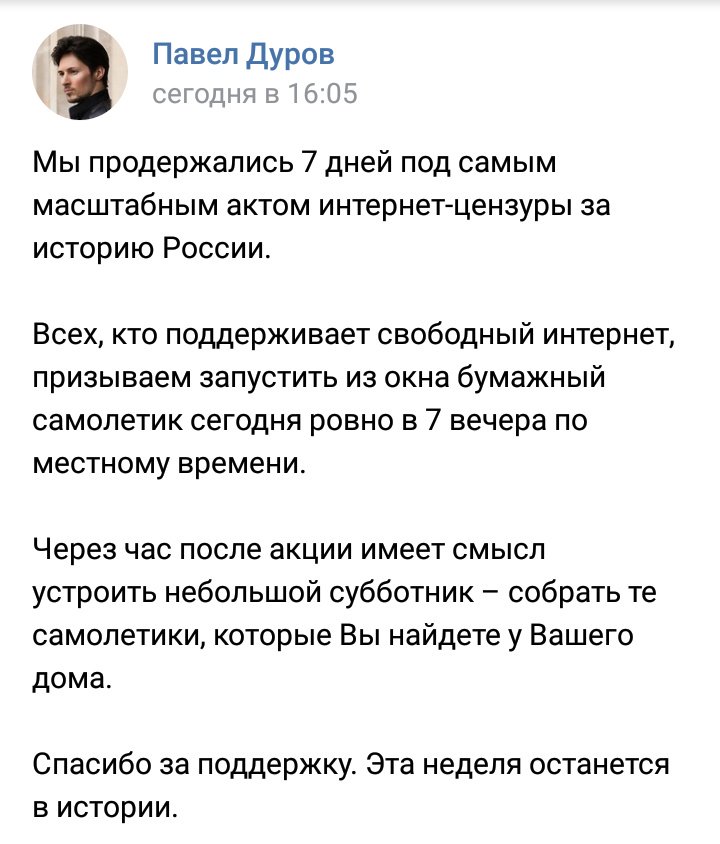Image resolution: width=720 pixels, height=844 pixels.
Task: Open the post via the сегодня в 16:05 timestamp
Action: (x=253, y=94)
